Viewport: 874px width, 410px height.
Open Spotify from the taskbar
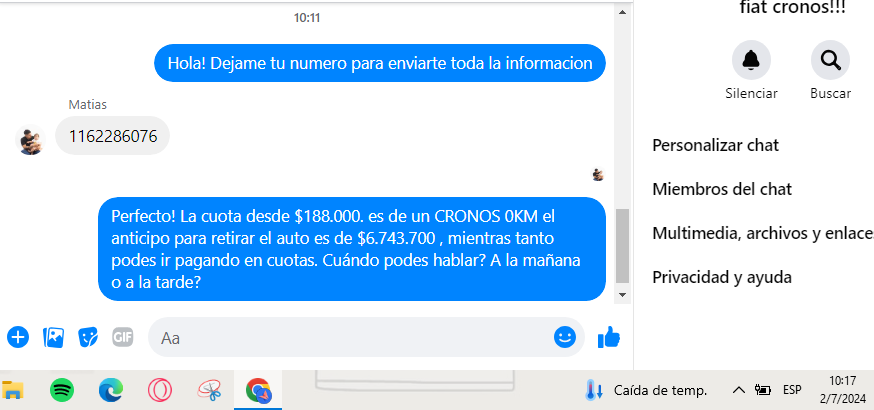click(x=59, y=389)
